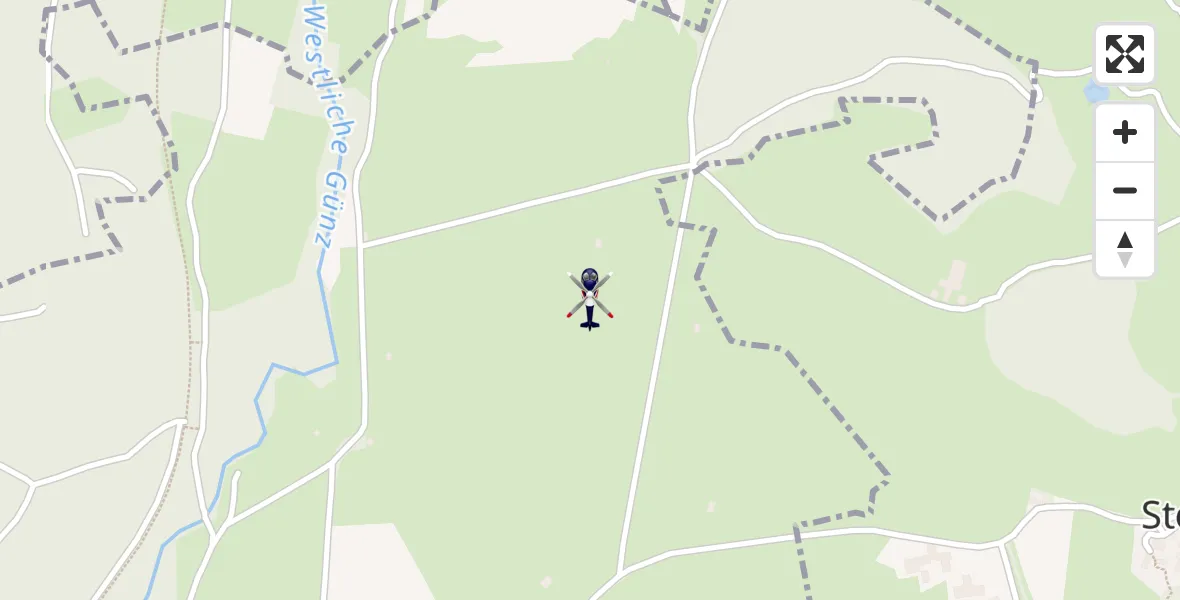Tap the helicopter marker on map
The height and width of the screenshot is (600, 1180).
click(590, 298)
